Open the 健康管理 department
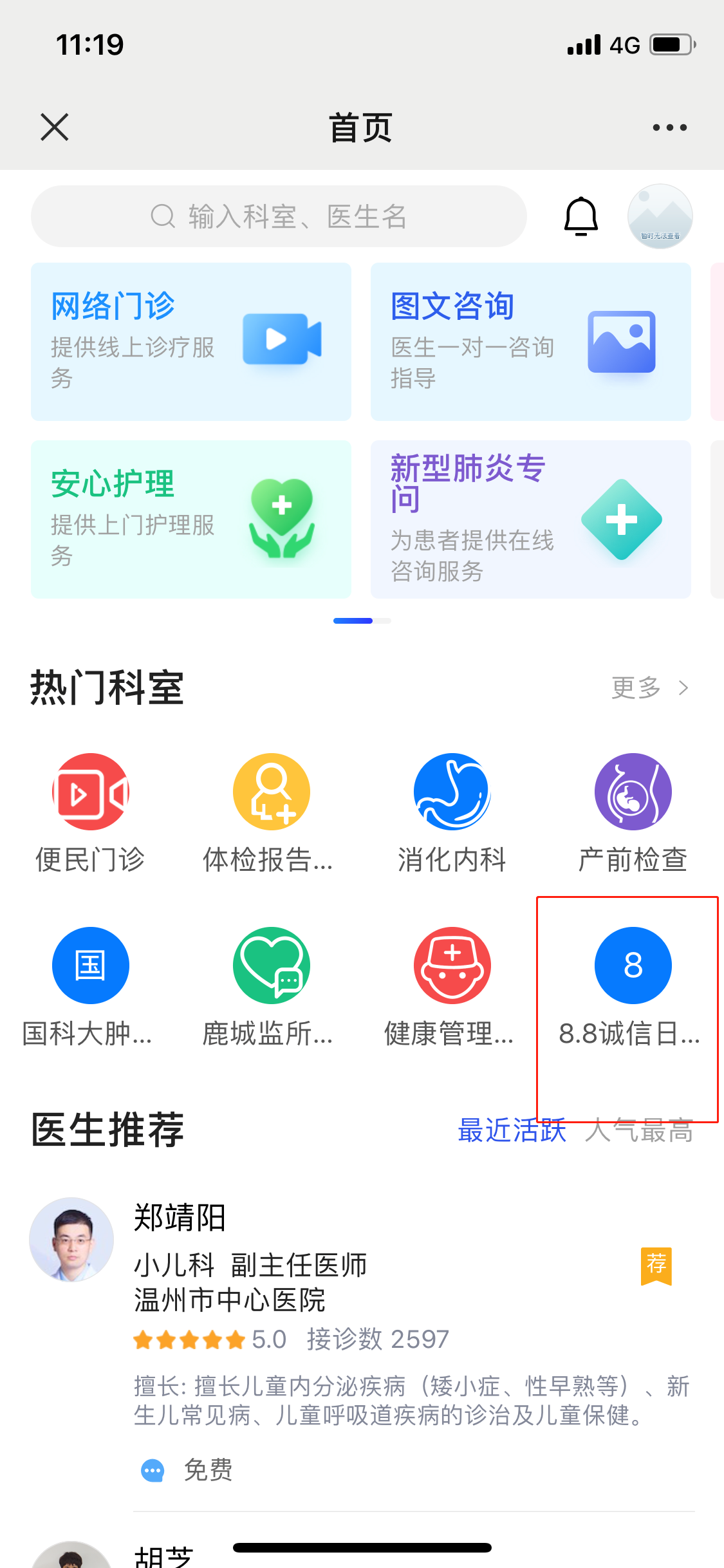The width and height of the screenshot is (724, 1568). (x=452, y=986)
